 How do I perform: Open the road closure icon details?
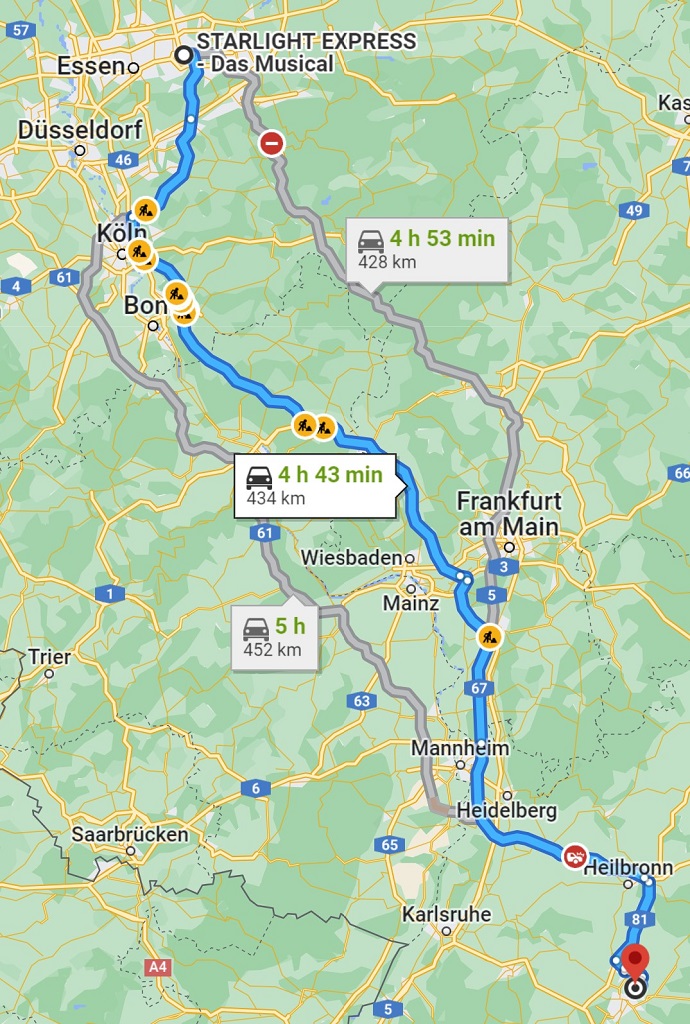point(271,143)
